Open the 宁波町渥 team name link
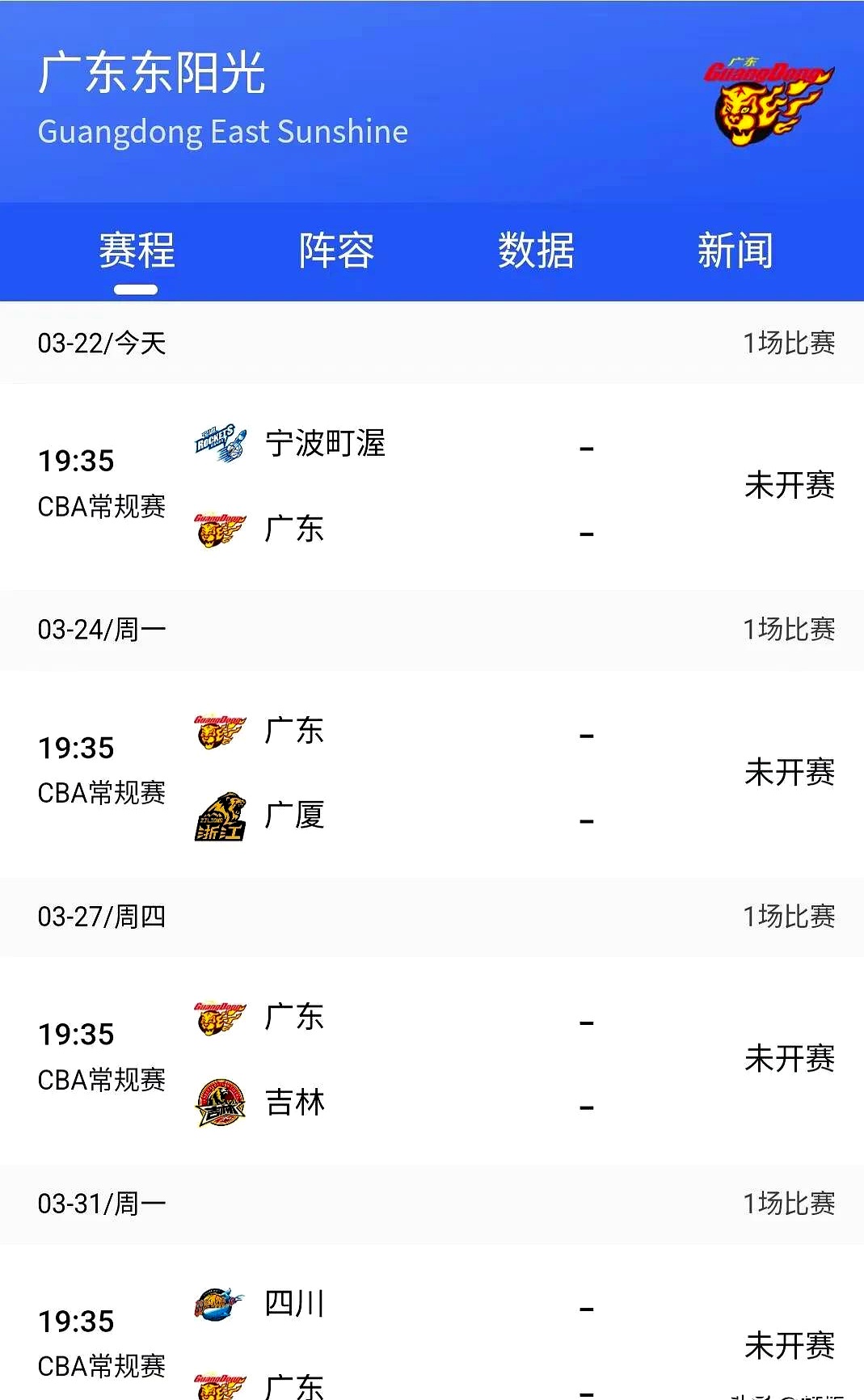The width and height of the screenshot is (864, 1400). [x=326, y=443]
